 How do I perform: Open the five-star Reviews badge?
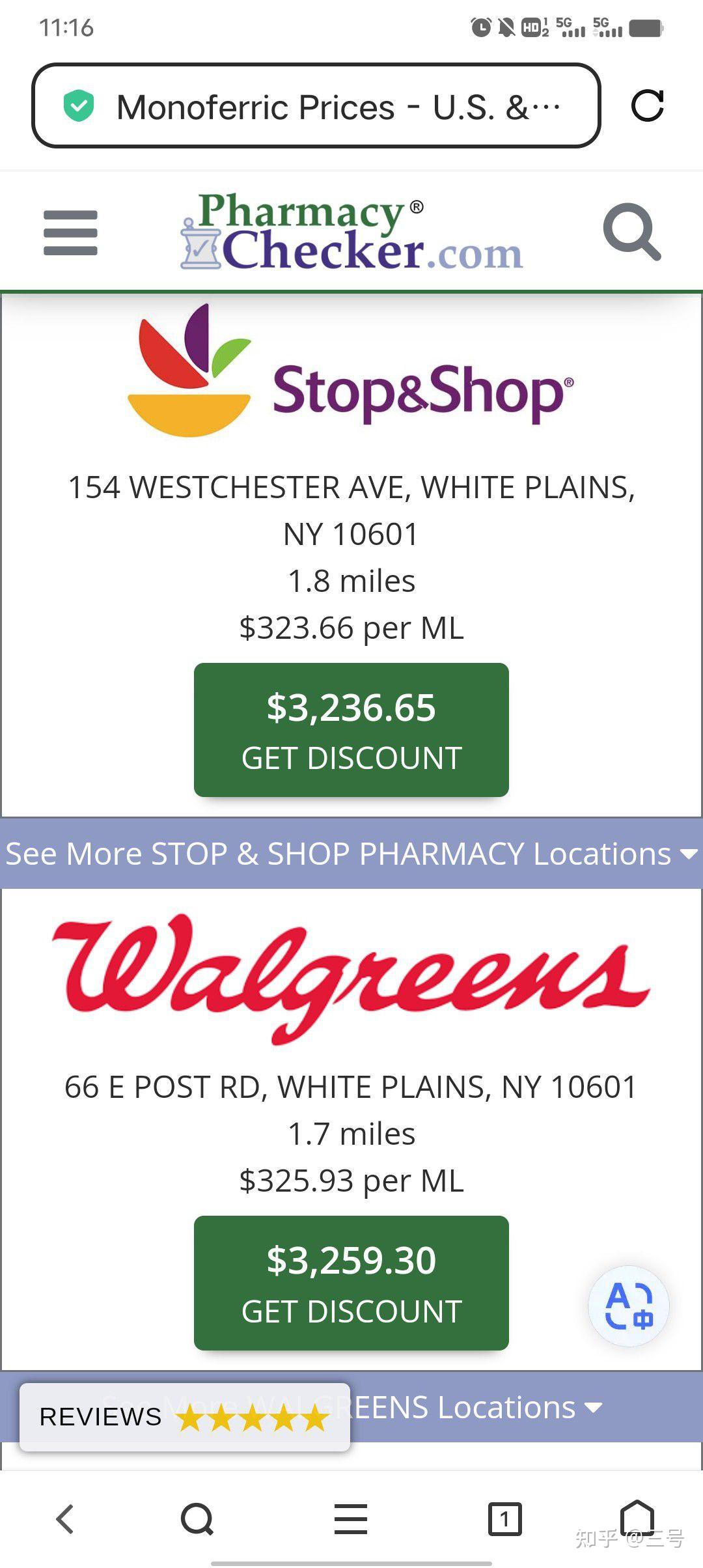point(185,1417)
